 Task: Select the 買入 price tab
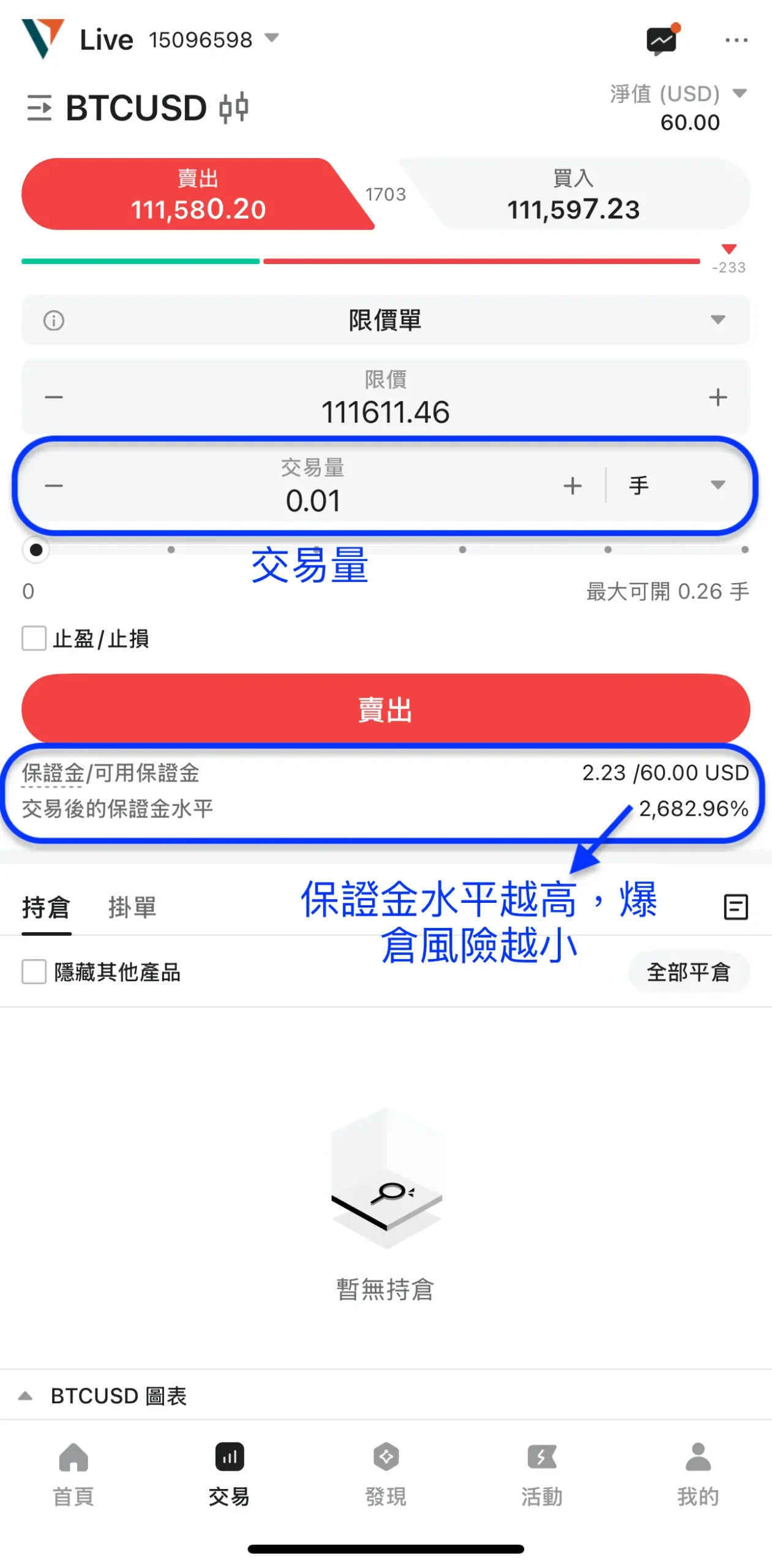click(x=573, y=195)
